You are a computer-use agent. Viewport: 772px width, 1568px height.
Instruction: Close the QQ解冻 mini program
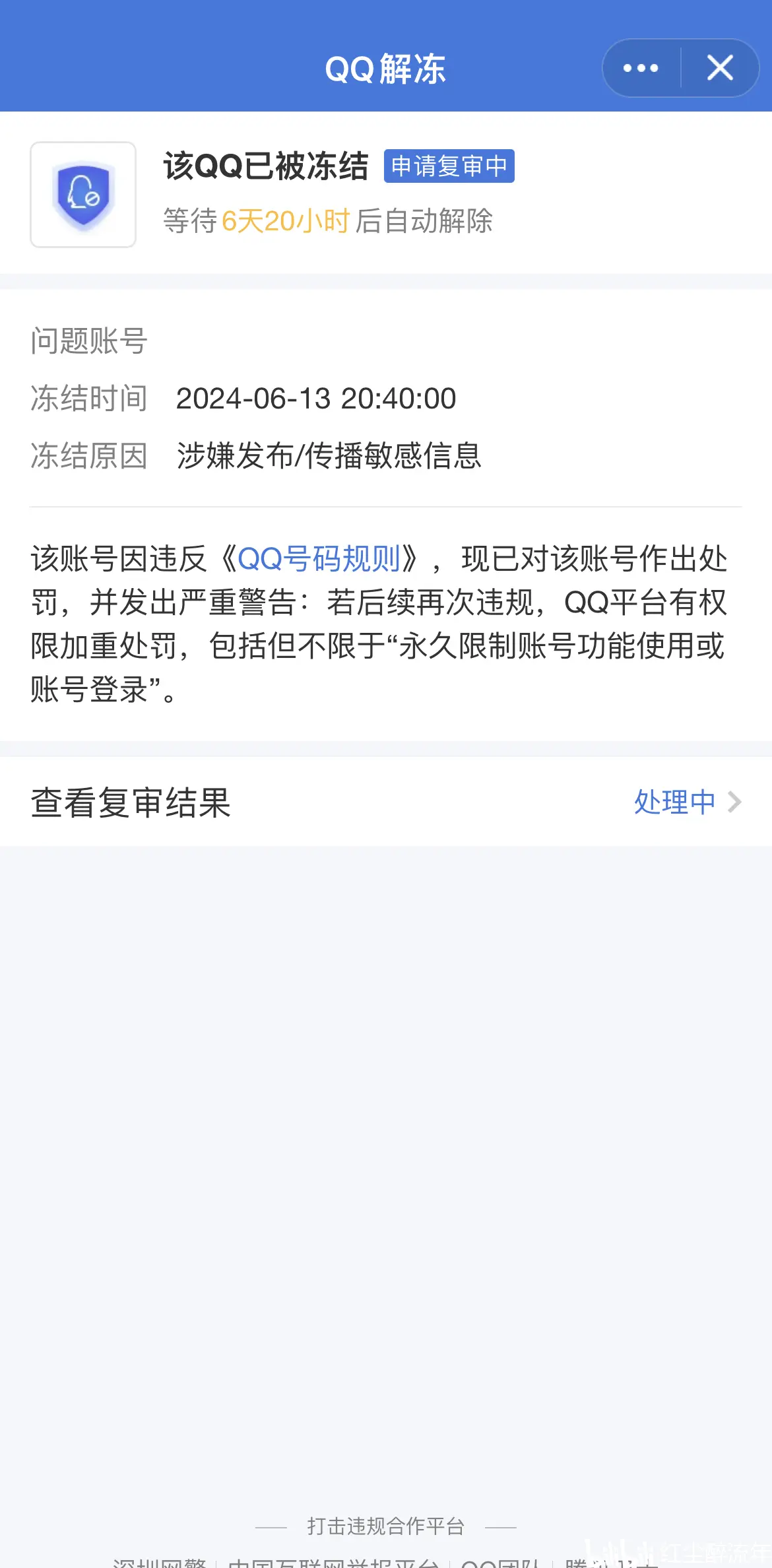(x=720, y=68)
